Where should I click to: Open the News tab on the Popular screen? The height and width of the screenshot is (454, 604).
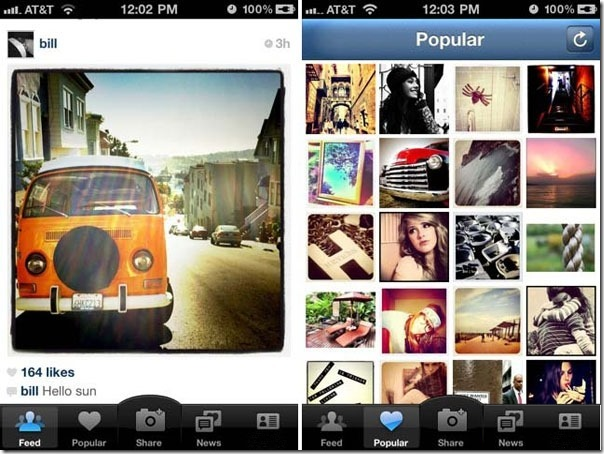[x=510, y=427]
